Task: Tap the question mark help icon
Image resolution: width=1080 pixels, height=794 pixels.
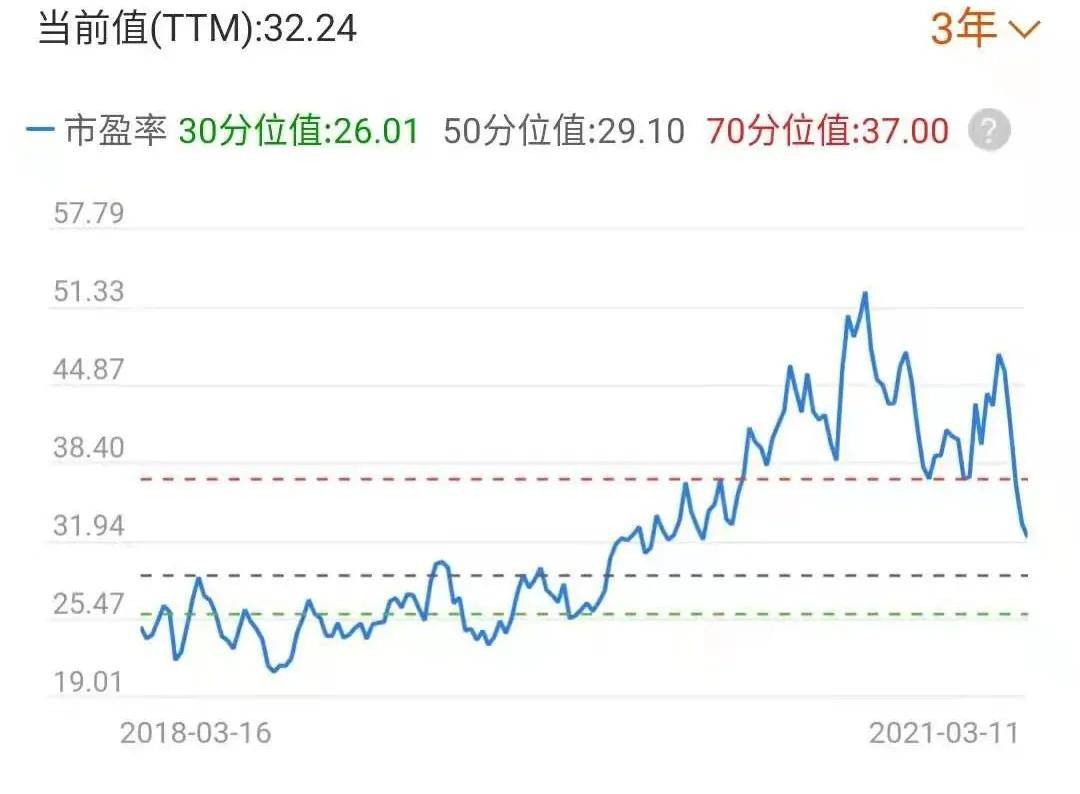Action: 989,131
